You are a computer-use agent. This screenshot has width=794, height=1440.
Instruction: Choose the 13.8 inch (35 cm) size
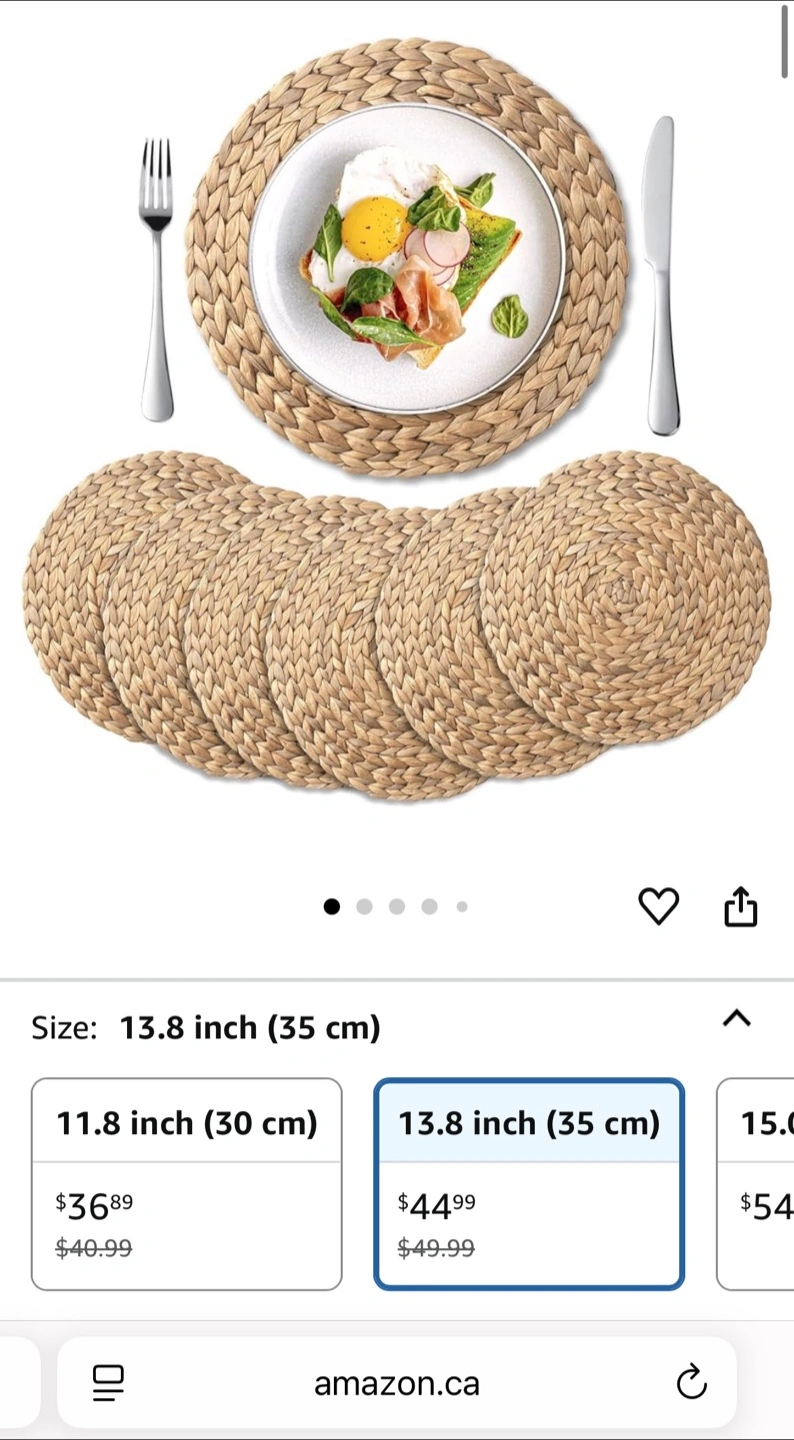coord(529,1184)
